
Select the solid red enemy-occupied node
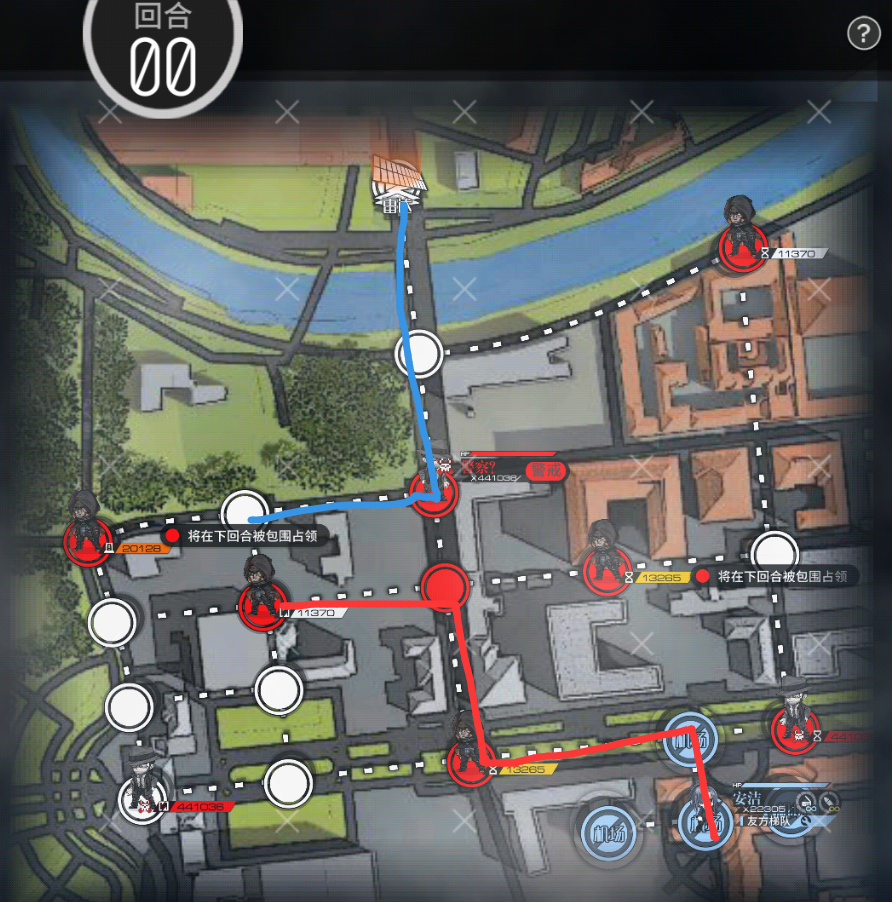(445, 586)
